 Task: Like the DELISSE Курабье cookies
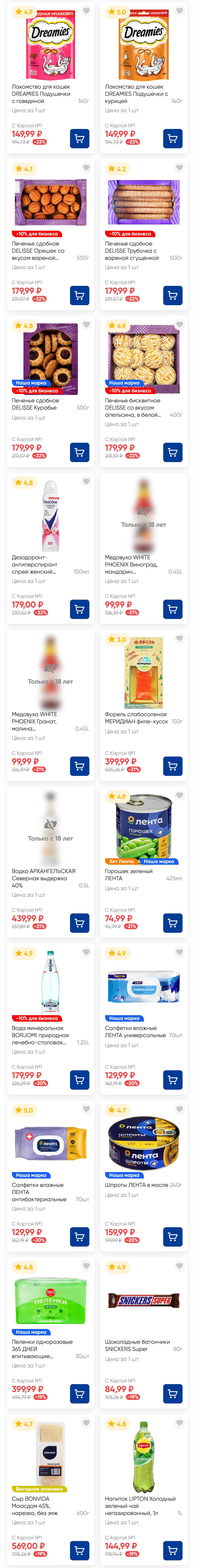pyautogui.click(x=86, y=325)
